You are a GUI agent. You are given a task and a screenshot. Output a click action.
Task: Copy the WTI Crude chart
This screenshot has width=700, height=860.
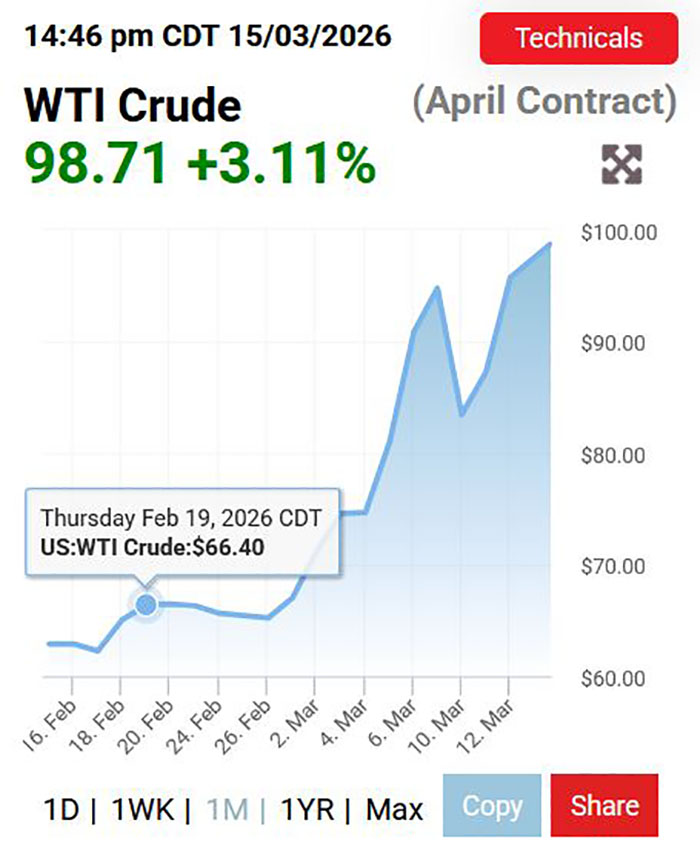coord(492,806)
